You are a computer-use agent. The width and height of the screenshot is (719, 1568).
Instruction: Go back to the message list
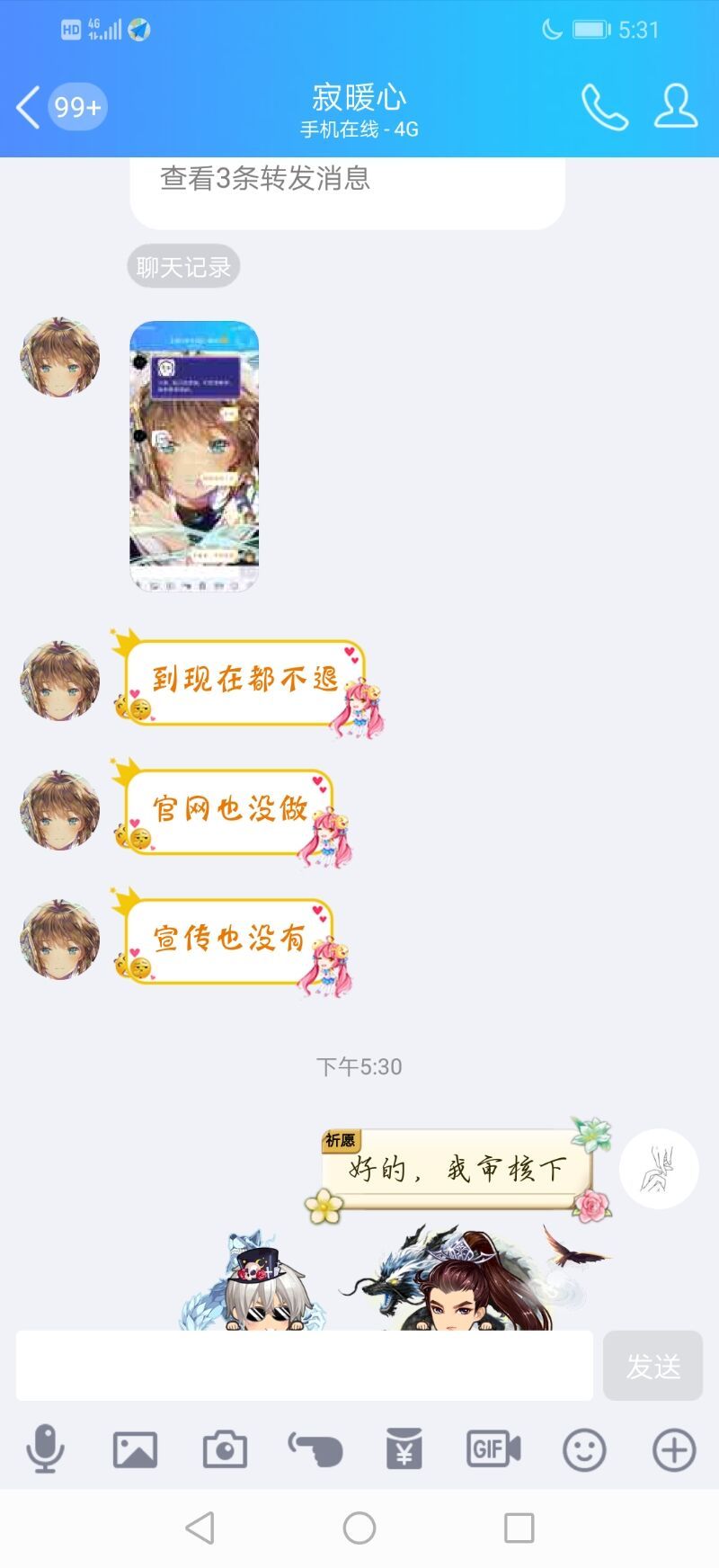(29, 108)
